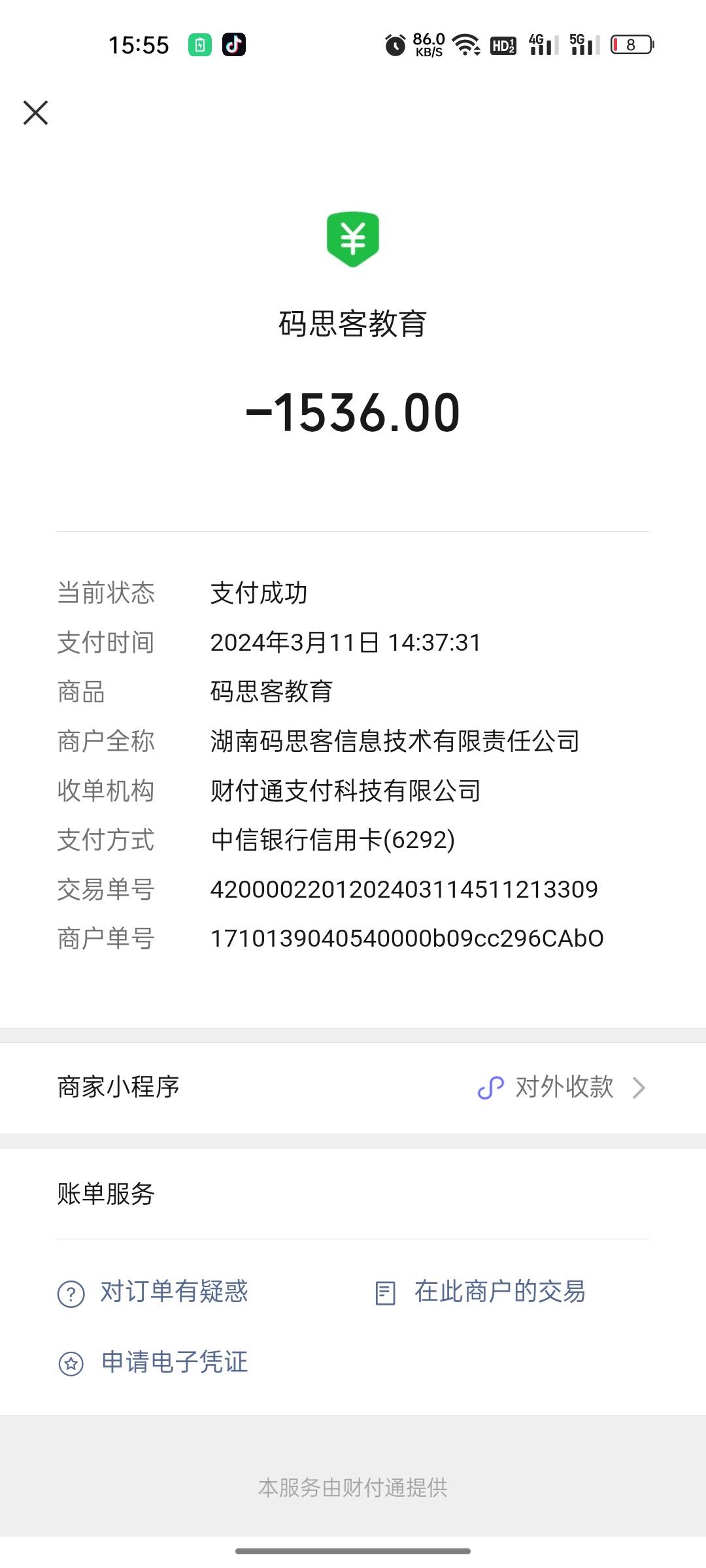
Task: Select 申请电子凭证 to request a receipt
Action: coord(153,1362)
